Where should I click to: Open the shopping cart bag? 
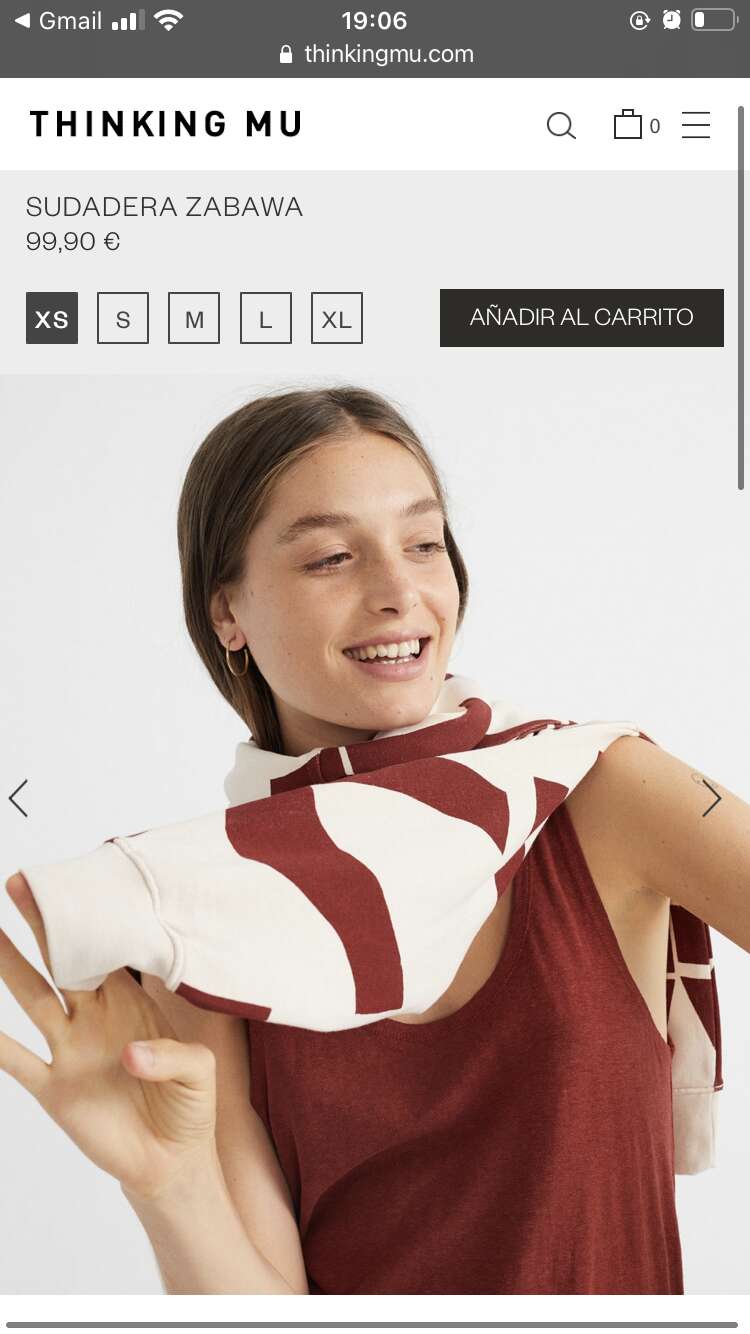tap(628, 124)
